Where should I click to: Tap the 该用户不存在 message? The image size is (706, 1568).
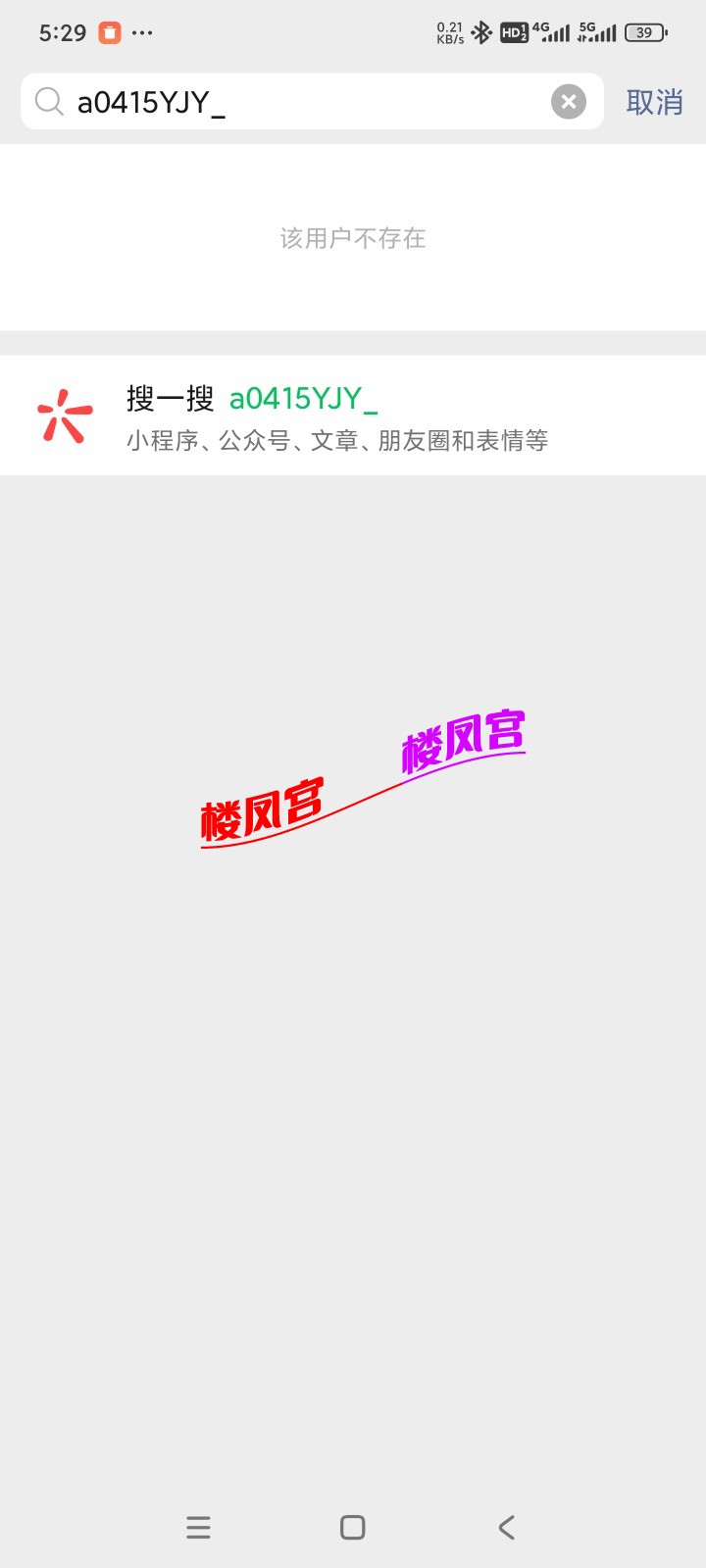click(352, 238)
